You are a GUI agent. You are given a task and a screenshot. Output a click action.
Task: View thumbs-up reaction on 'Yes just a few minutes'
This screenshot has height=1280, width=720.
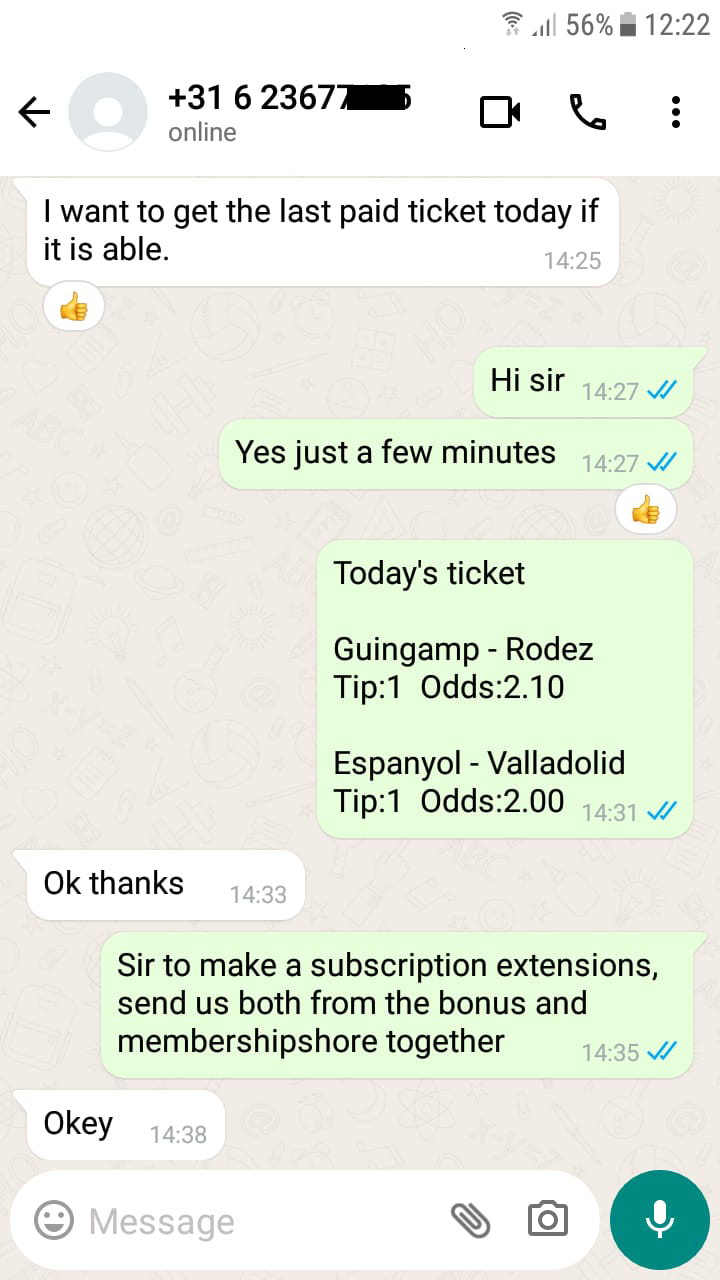645,511
